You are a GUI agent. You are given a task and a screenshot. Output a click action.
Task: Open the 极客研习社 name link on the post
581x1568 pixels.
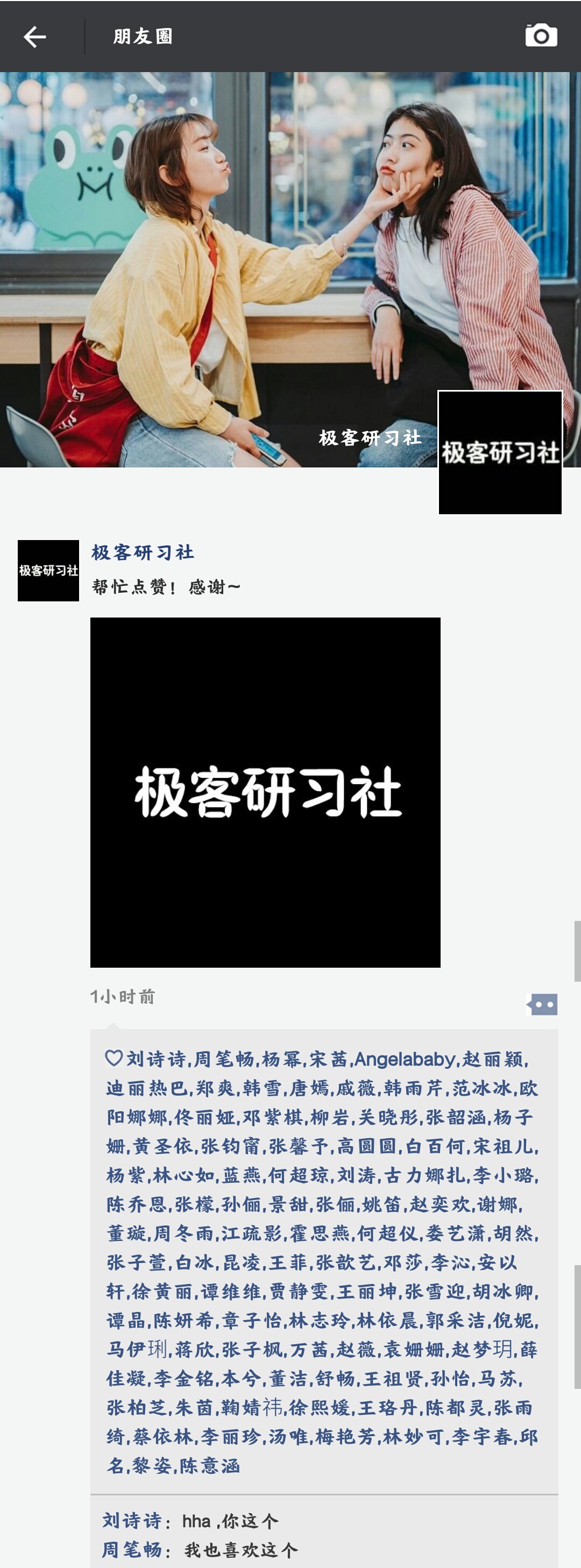click(143, 552)
